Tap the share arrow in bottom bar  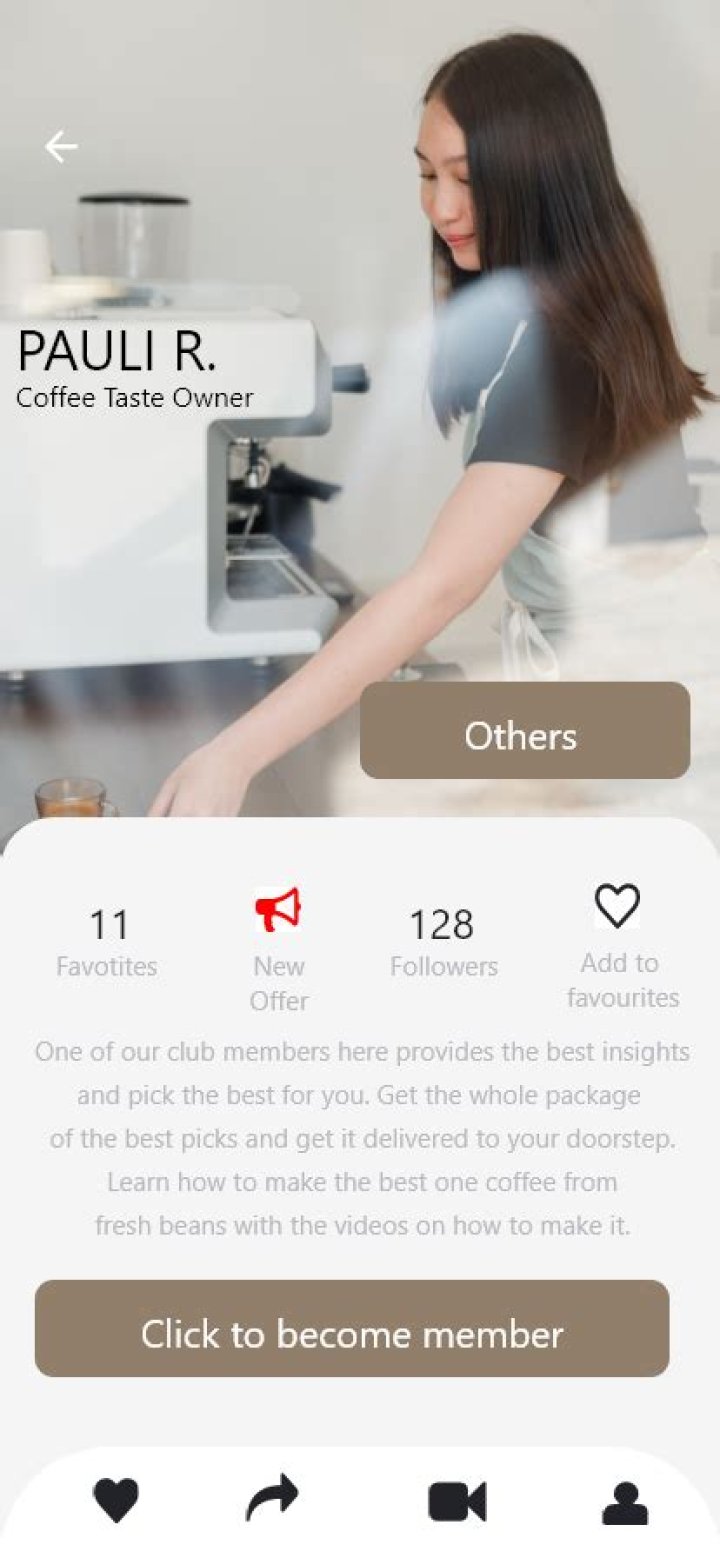(x=272, y=1498)
